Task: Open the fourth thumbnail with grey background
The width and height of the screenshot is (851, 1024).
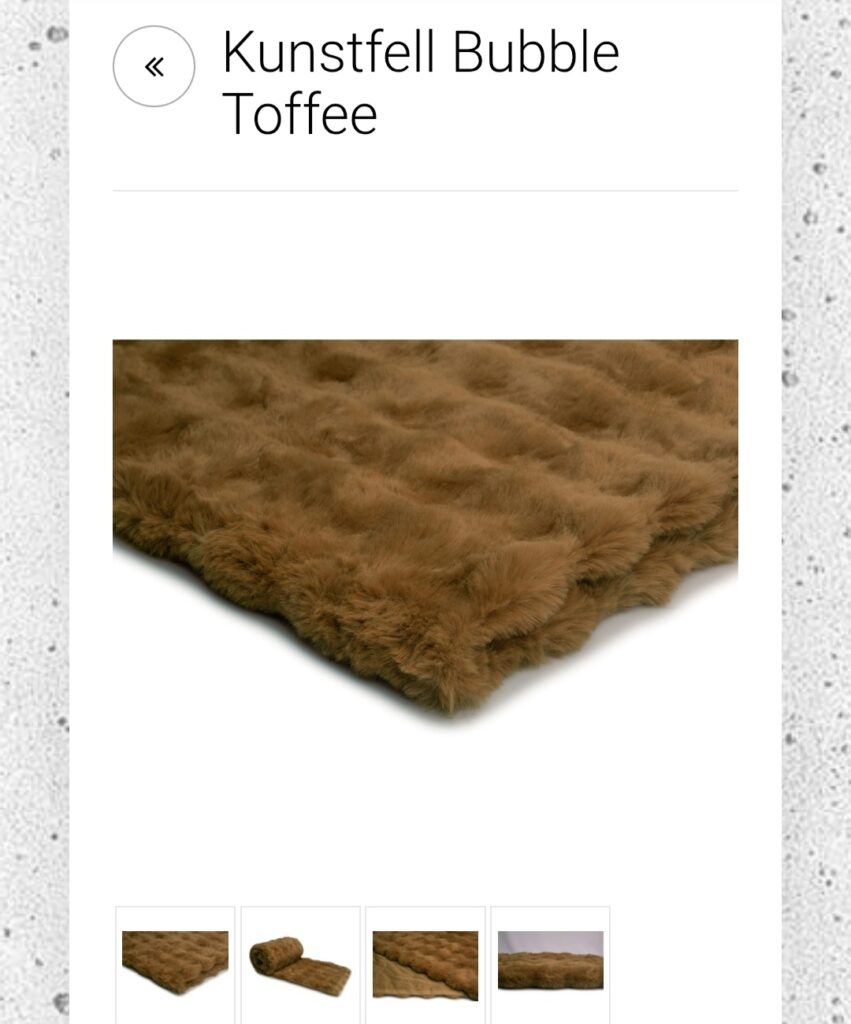Action: [x=550, y=964]
